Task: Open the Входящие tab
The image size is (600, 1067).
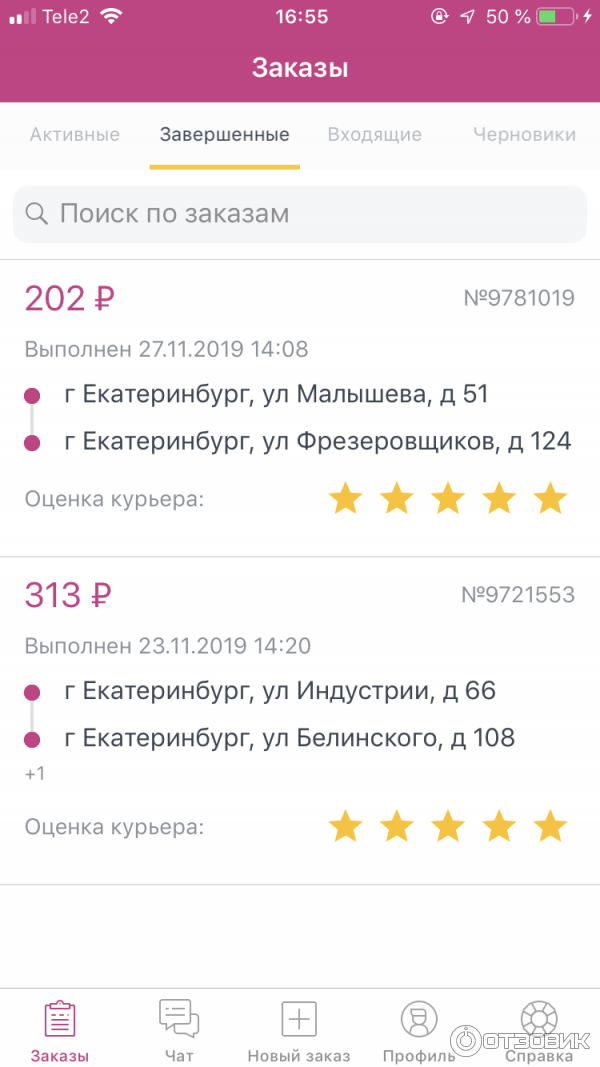Action: coord(374,135)
